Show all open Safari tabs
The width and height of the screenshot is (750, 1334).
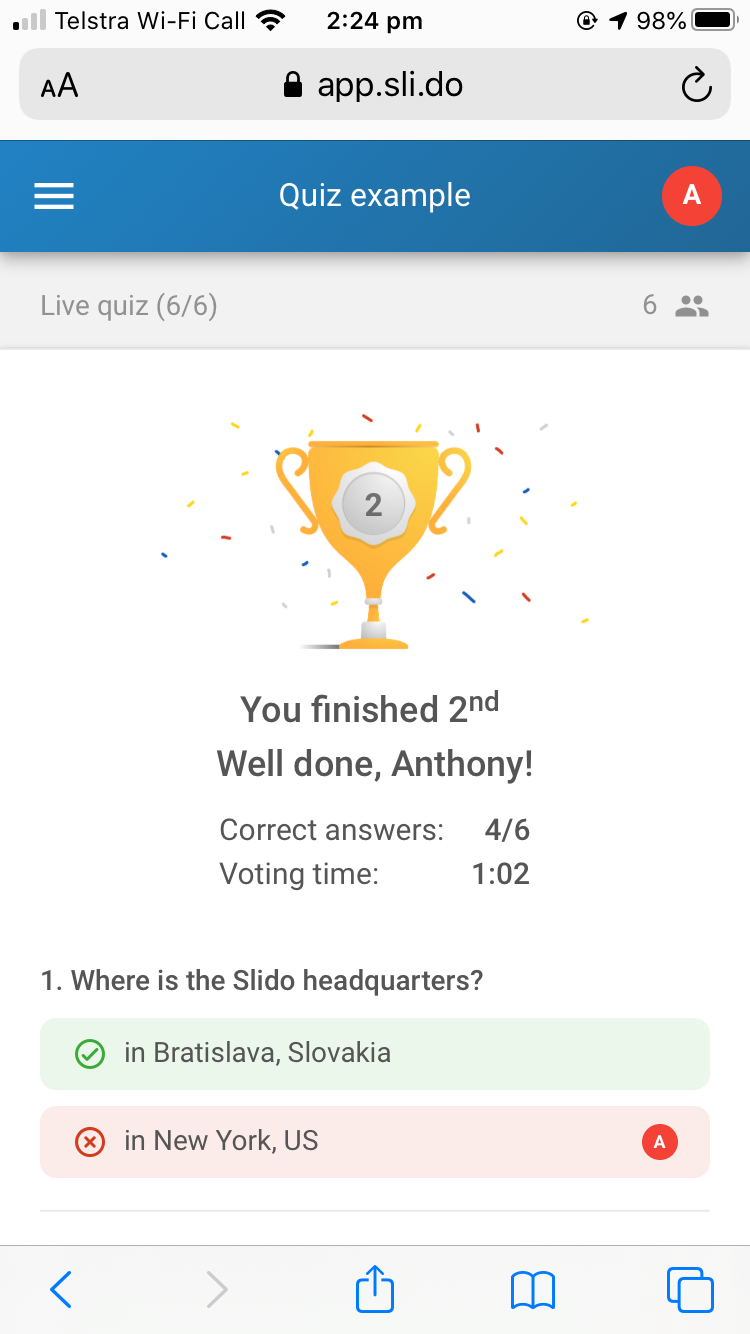tap(690, 1290)
